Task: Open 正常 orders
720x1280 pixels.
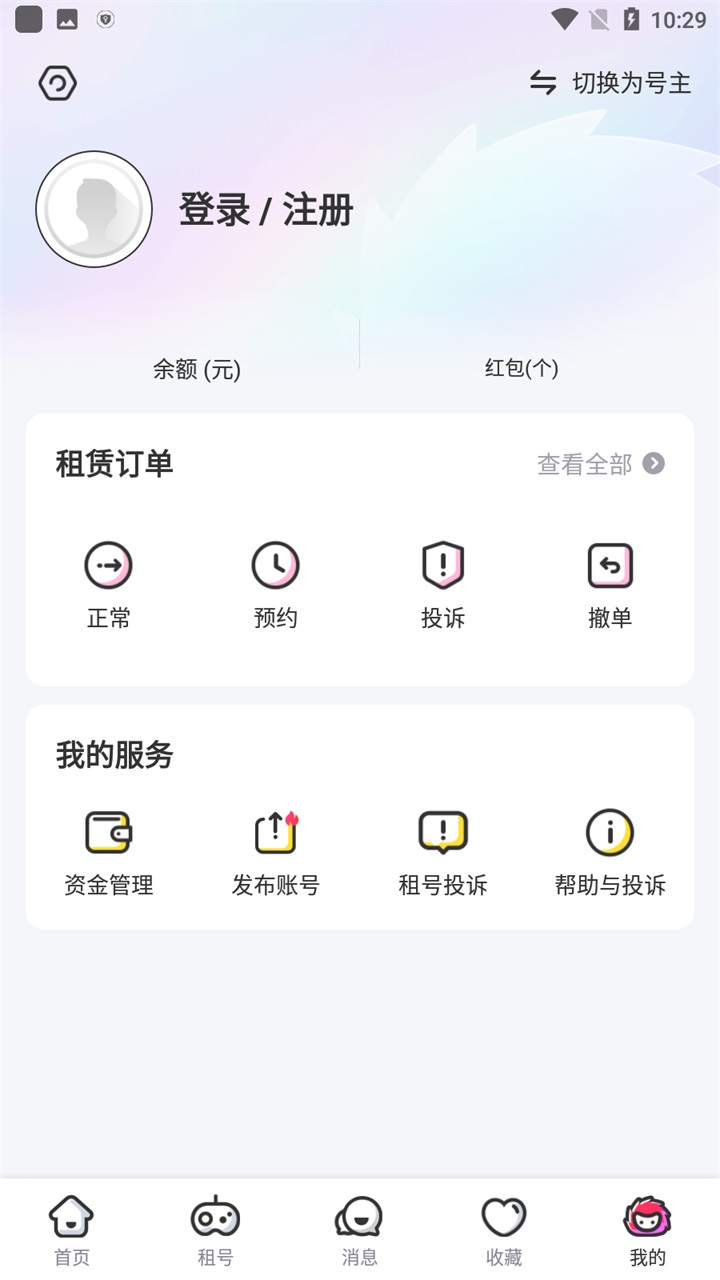Action: [x=108, y=584]
